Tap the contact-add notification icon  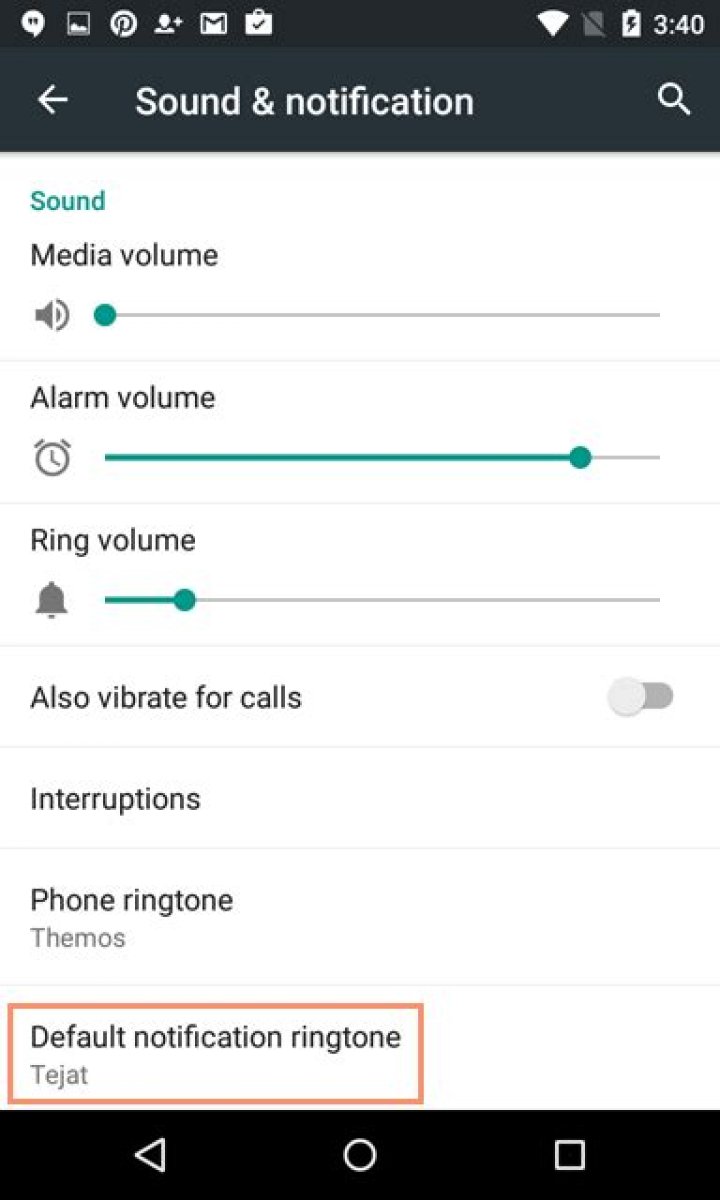[x=168, y=22]
